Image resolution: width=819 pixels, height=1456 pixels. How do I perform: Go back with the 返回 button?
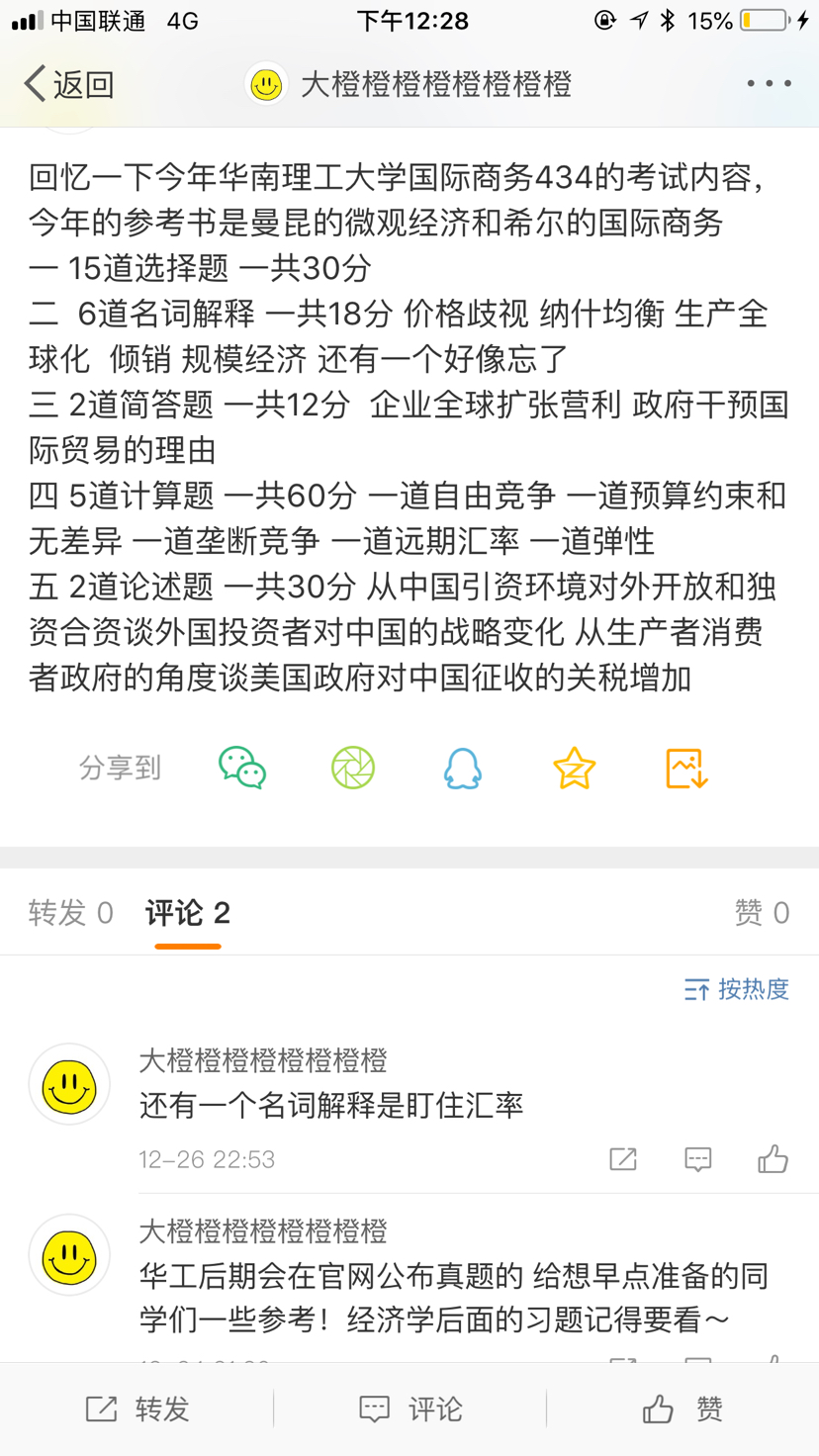click(69, 84)
